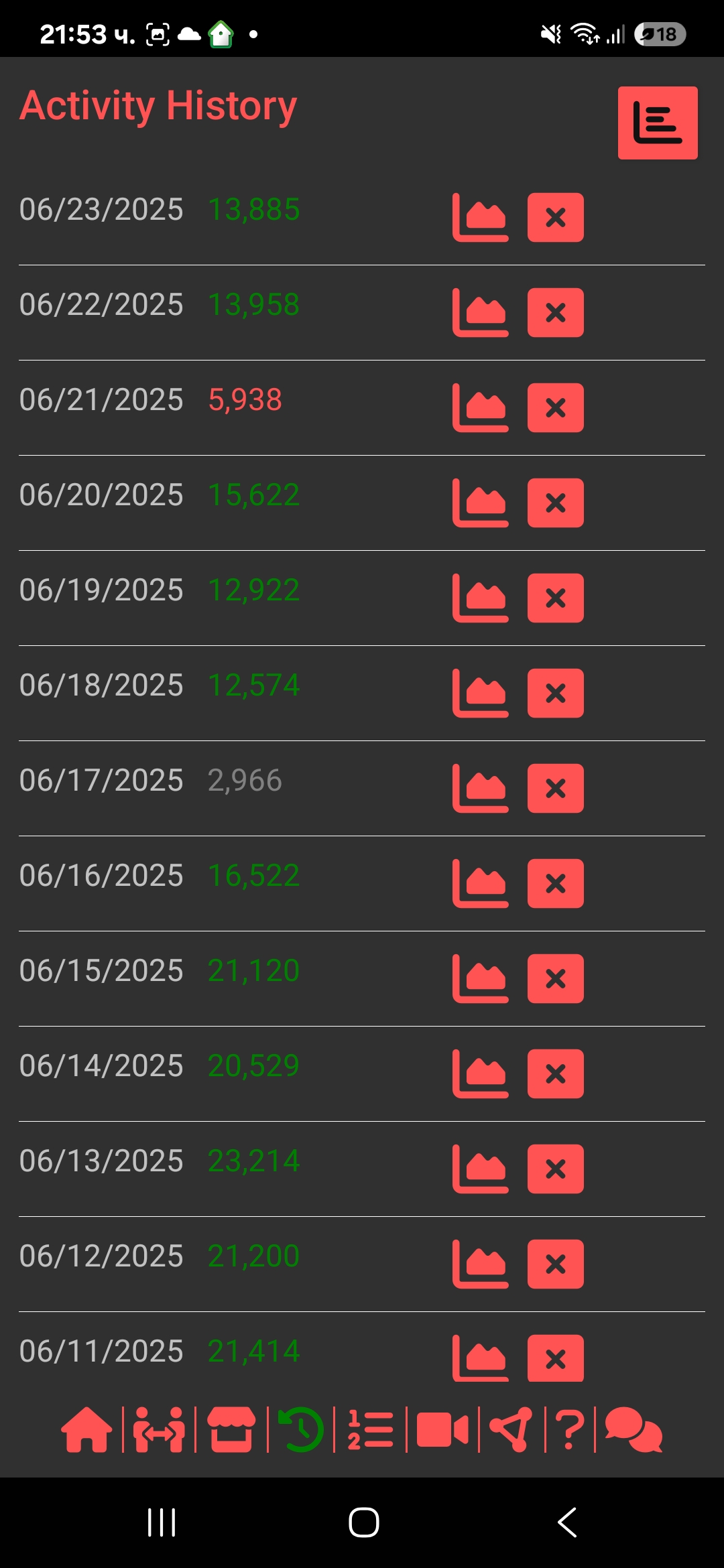Open the friends distance tab
This screenshot has height=1568, width=724.
click(159, 1430)
